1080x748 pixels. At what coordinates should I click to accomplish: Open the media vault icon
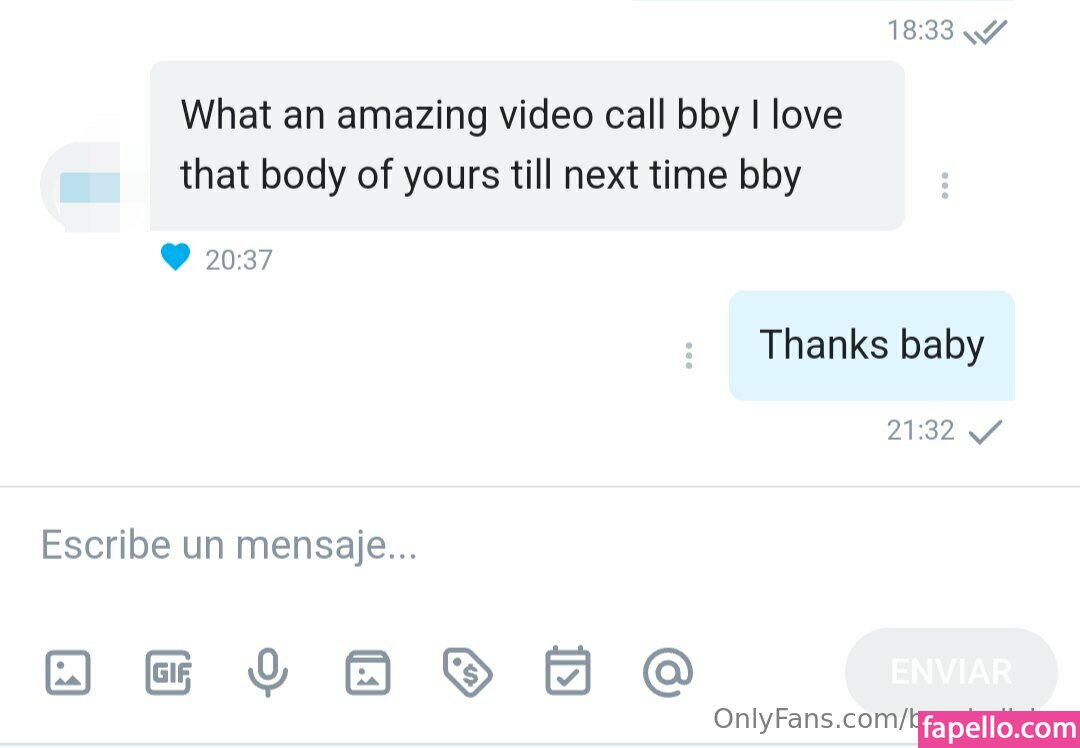368,672
